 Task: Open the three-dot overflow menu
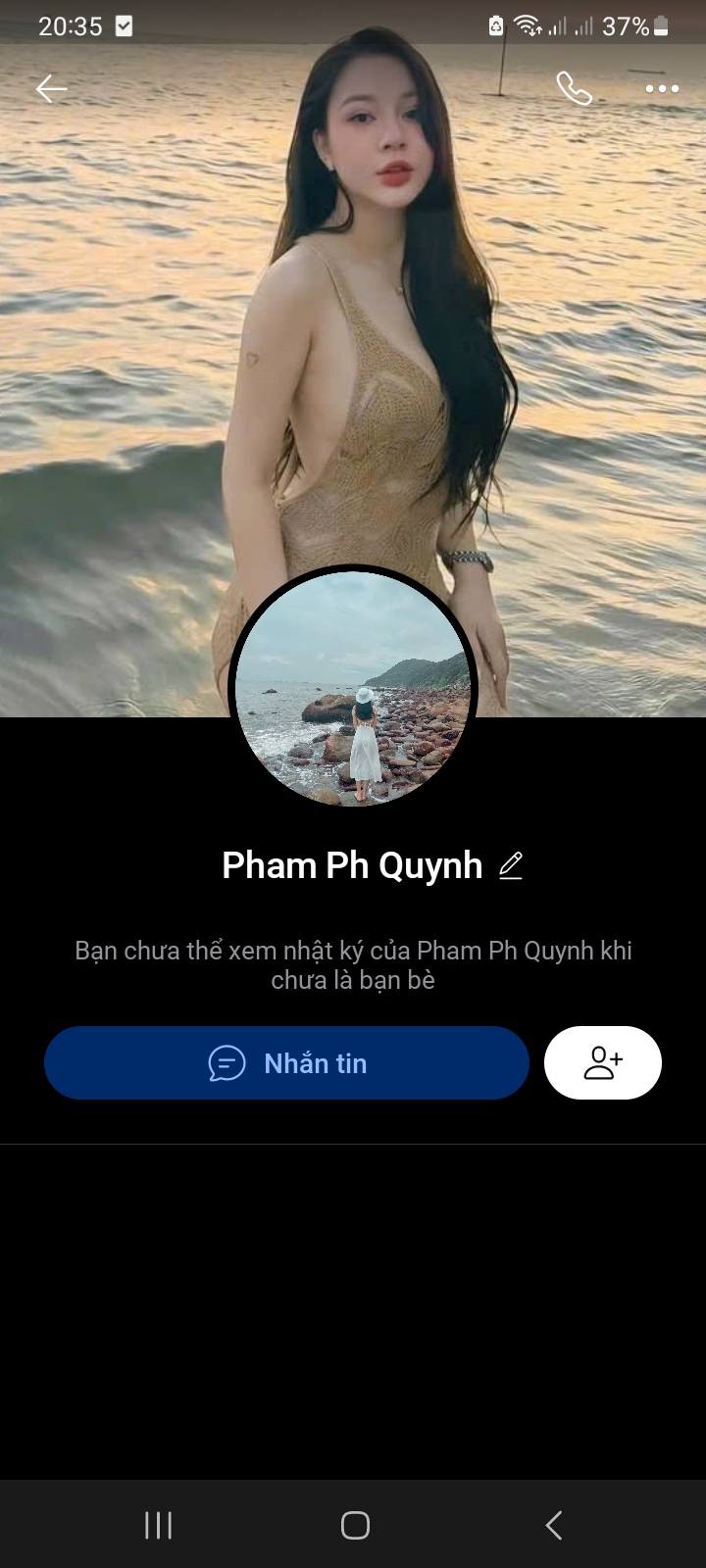(x=662, y=89)
